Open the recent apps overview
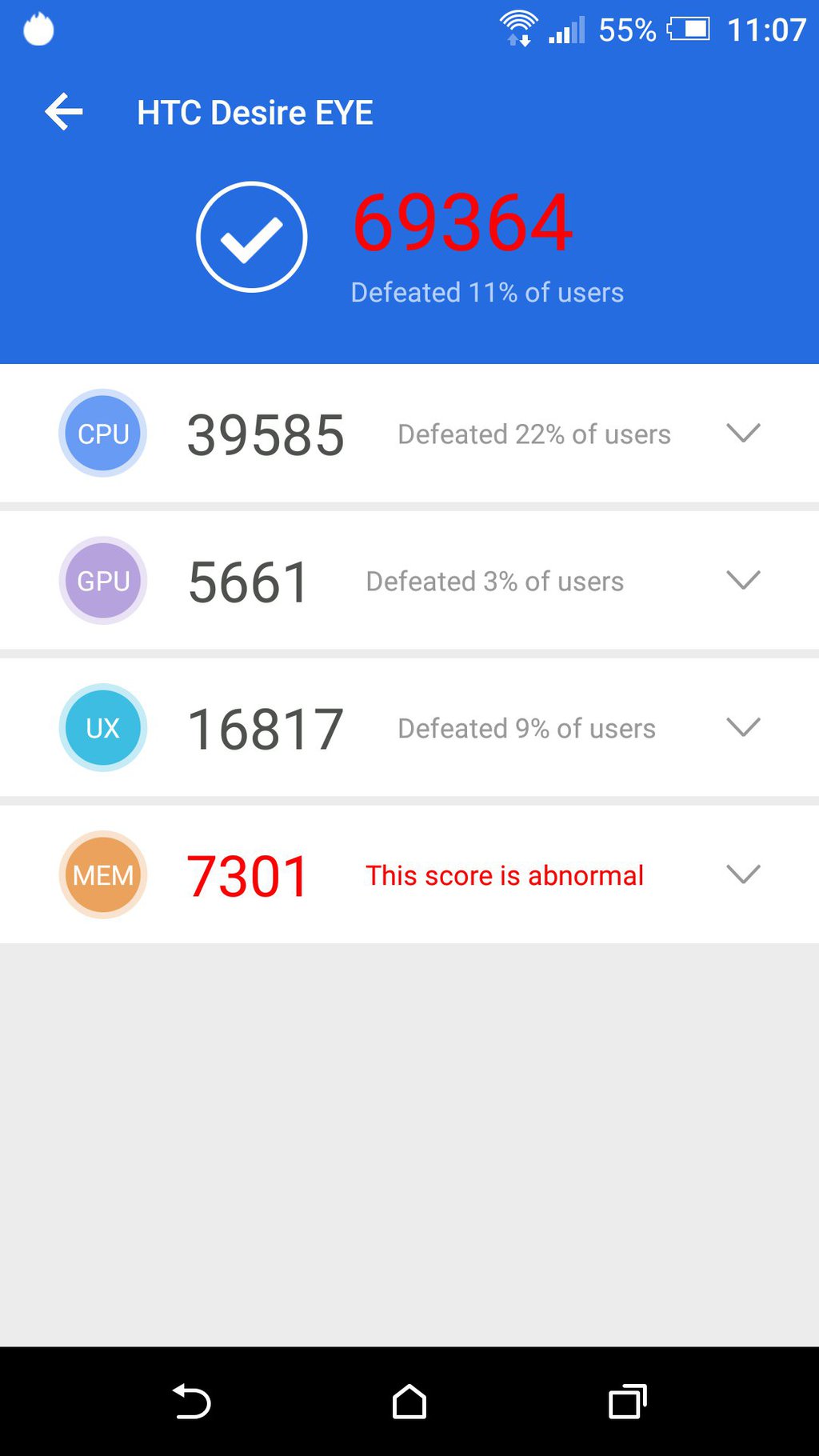The height and width of the screenshot is (1456, 819). point(627,1402)
